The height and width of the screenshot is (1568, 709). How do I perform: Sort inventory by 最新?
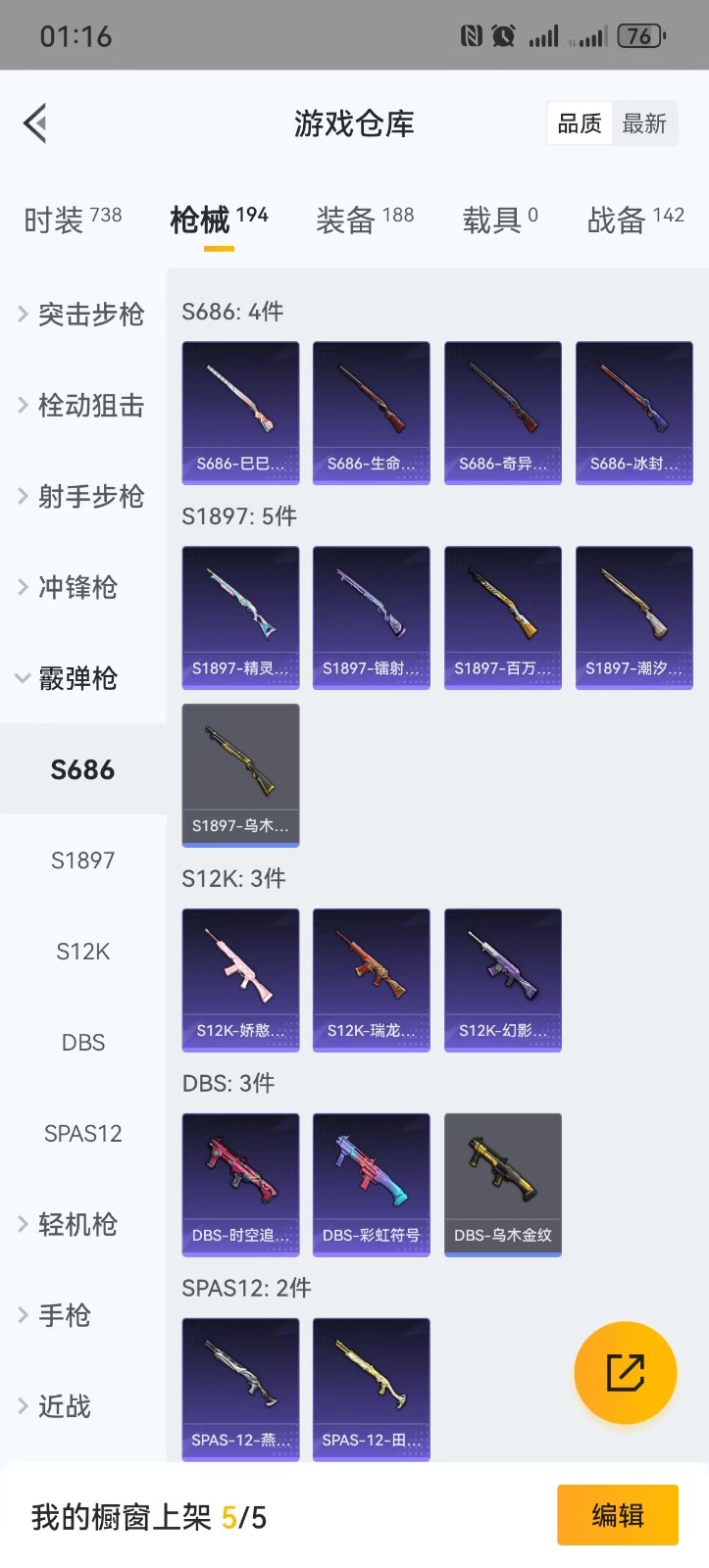pos(644,124)
